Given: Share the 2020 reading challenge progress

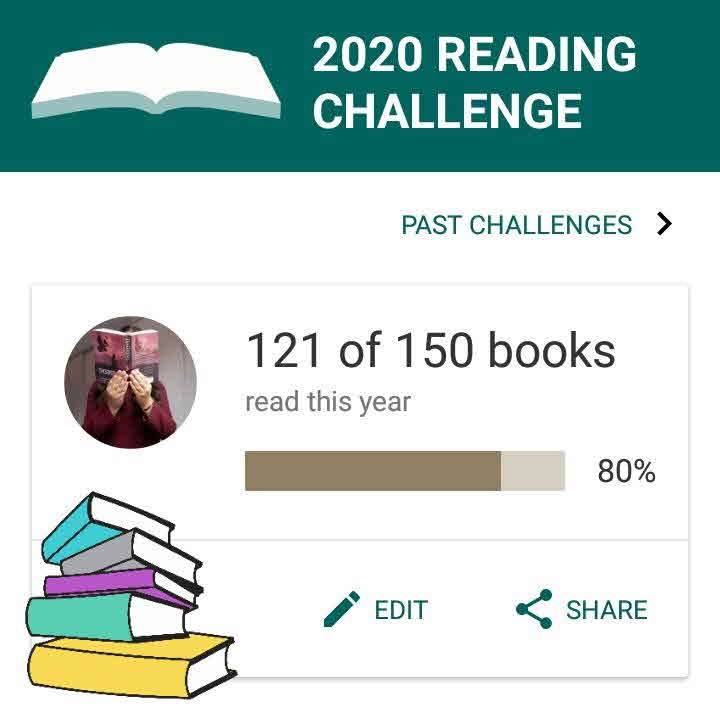Looking at the screenshot, I should 582,610.
